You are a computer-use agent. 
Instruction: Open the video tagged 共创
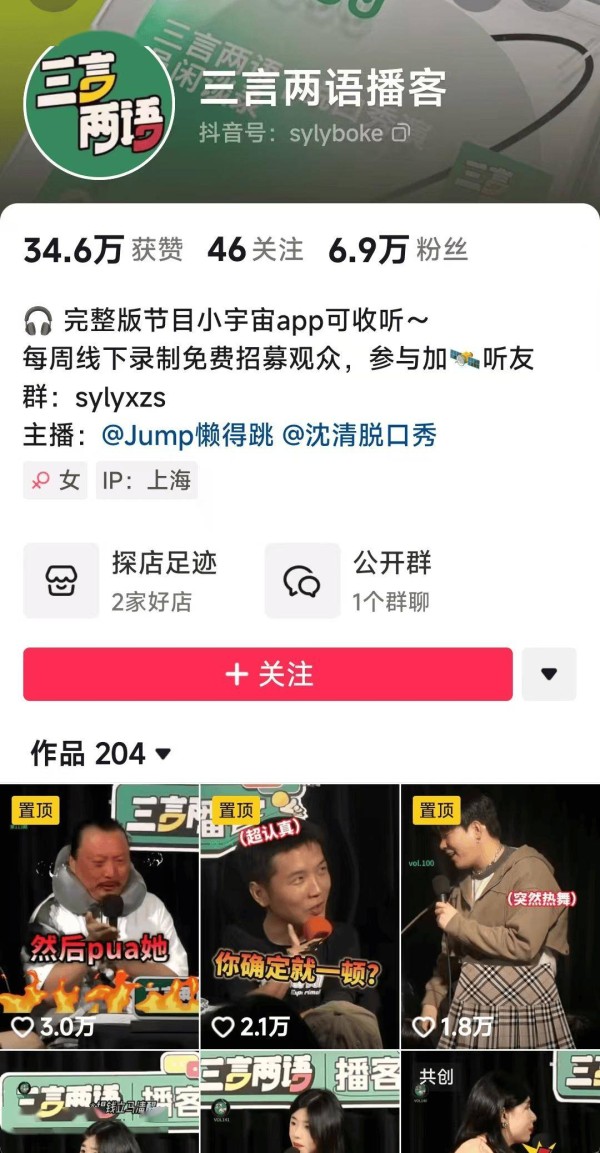click(500, 1102)
